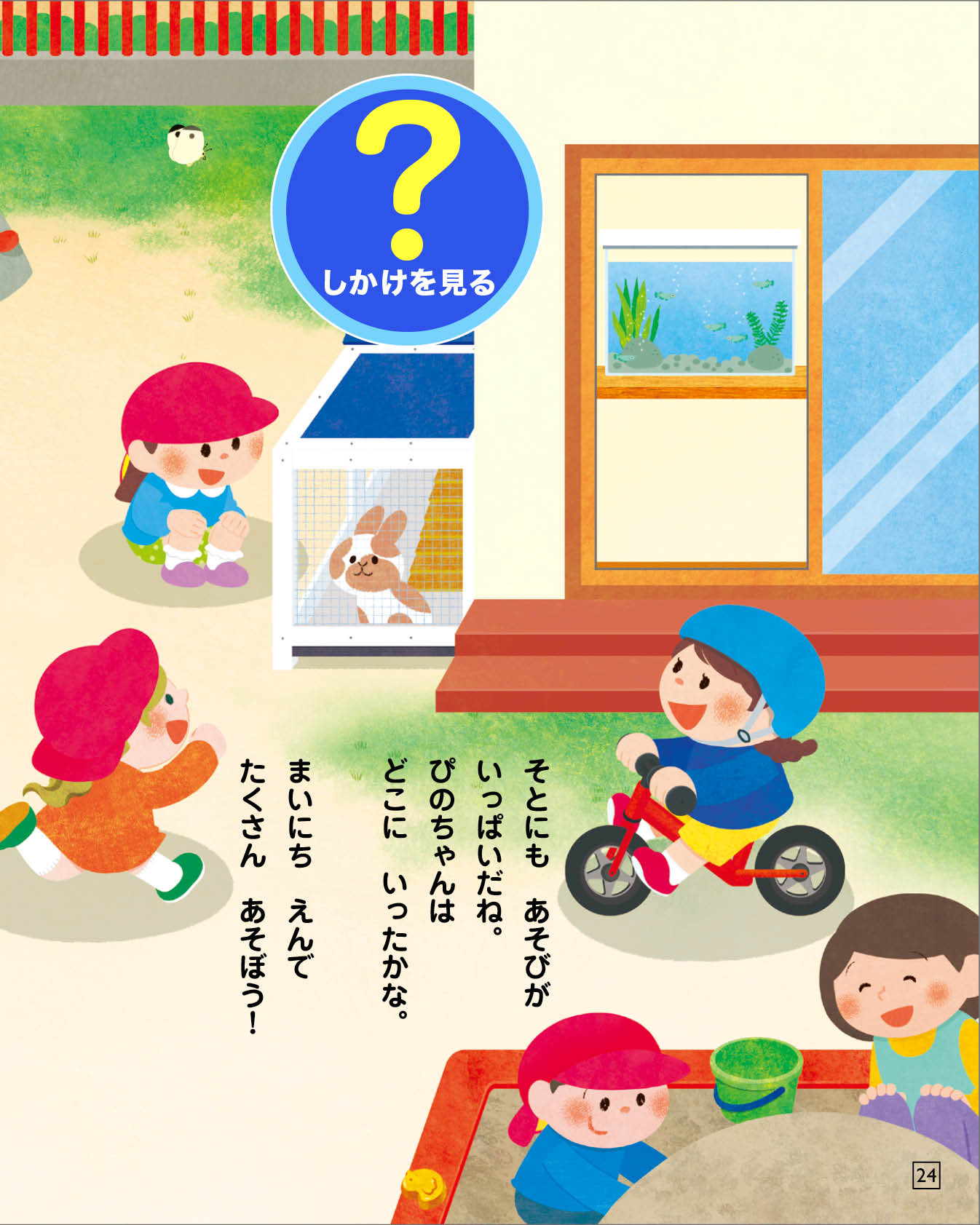Tap the しかけを見る question mark button
The image size is (980, 1225).
407,210
